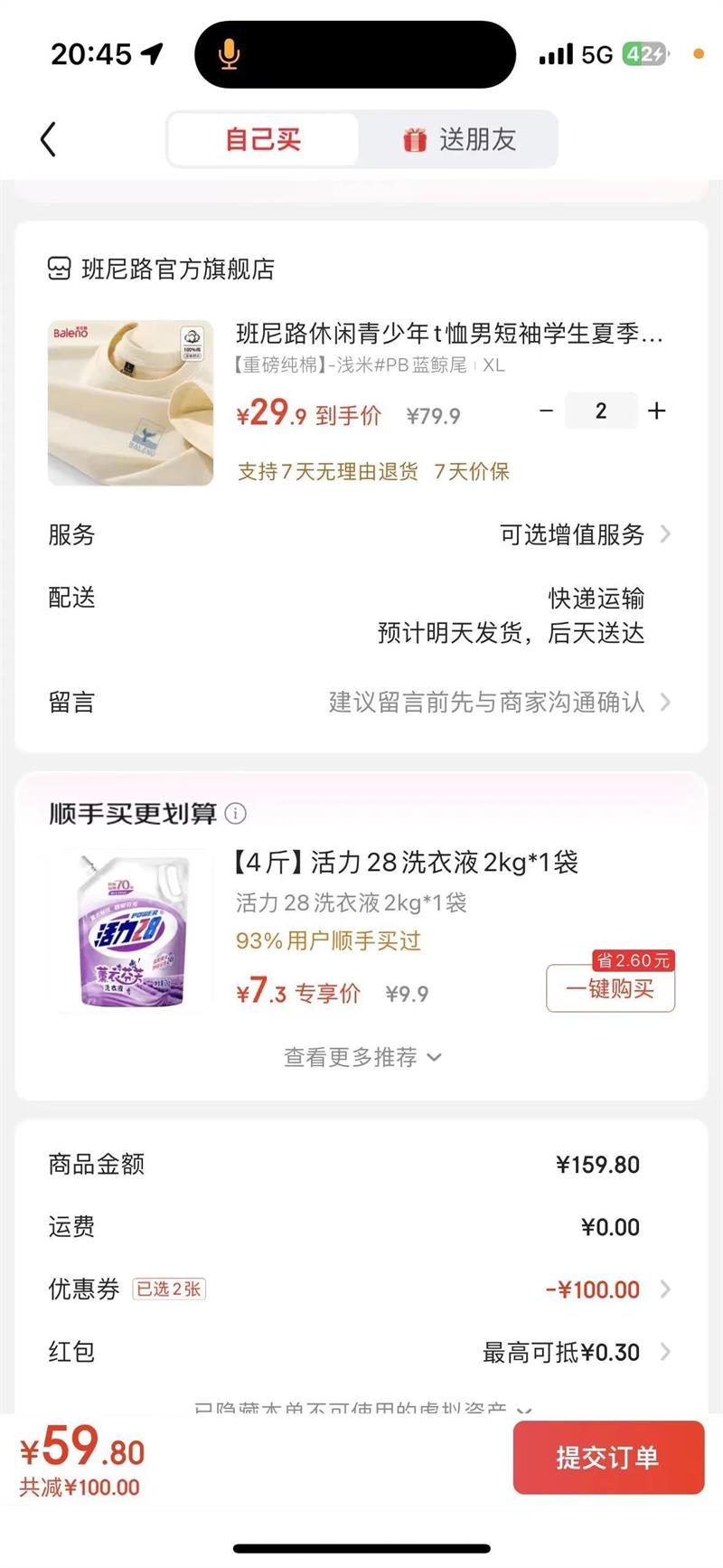
Task: Tap 一键购买 for 活力28 laundry detergent
Action: coord(610,989)
